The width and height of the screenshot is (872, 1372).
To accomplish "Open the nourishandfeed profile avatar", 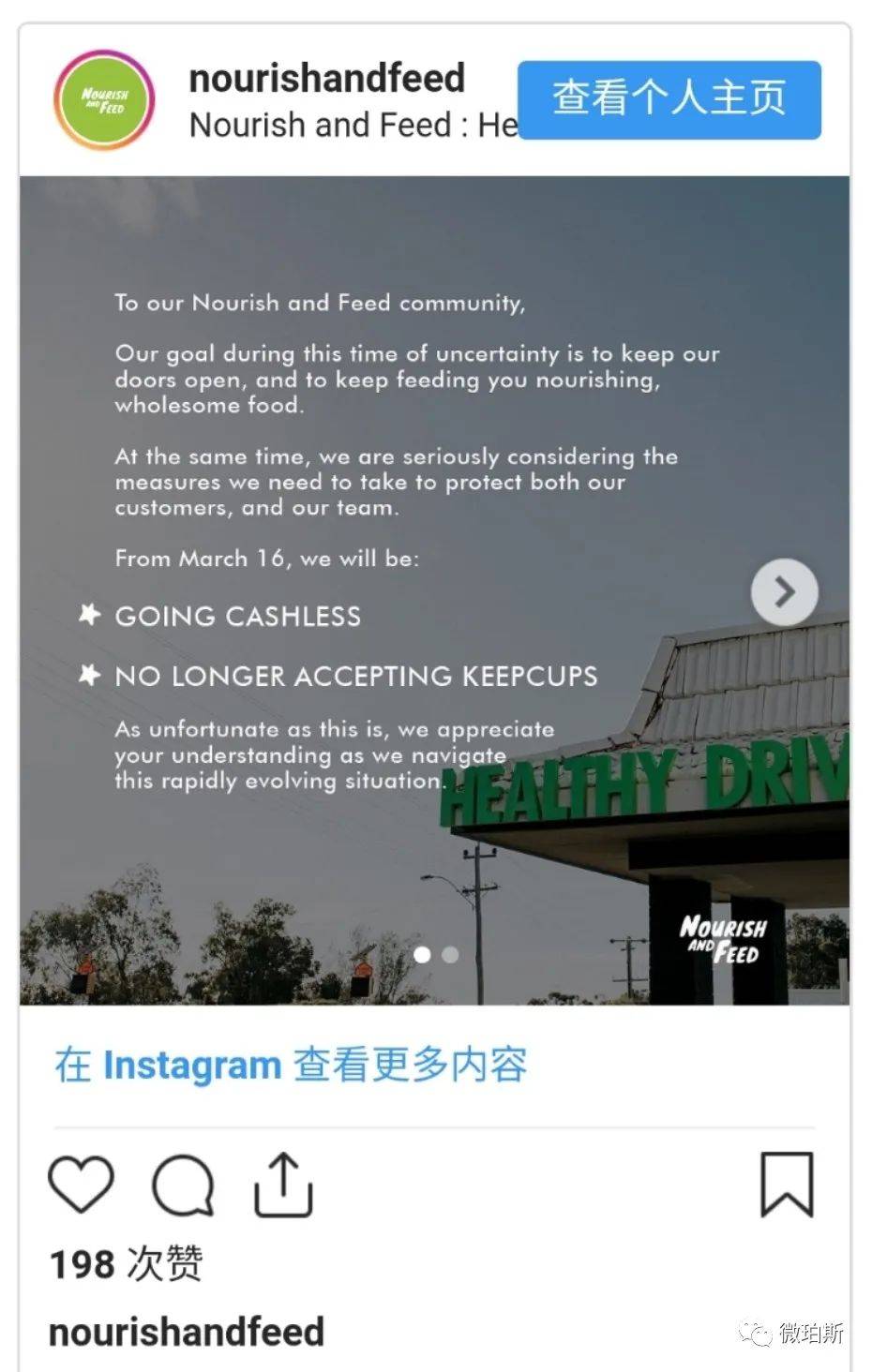I will 103,100.
